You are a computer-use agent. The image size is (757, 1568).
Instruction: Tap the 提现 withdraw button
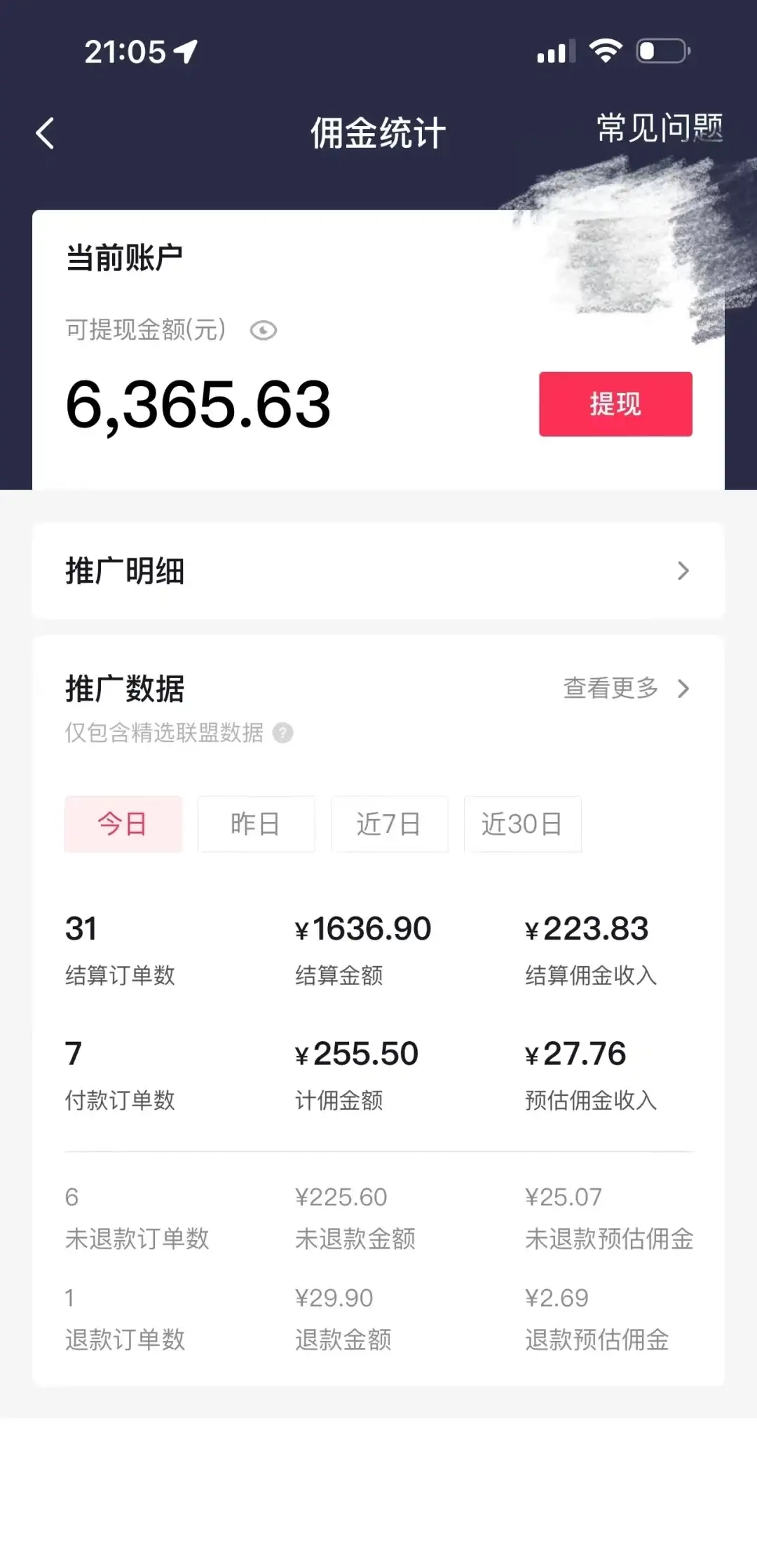point(615,404)
